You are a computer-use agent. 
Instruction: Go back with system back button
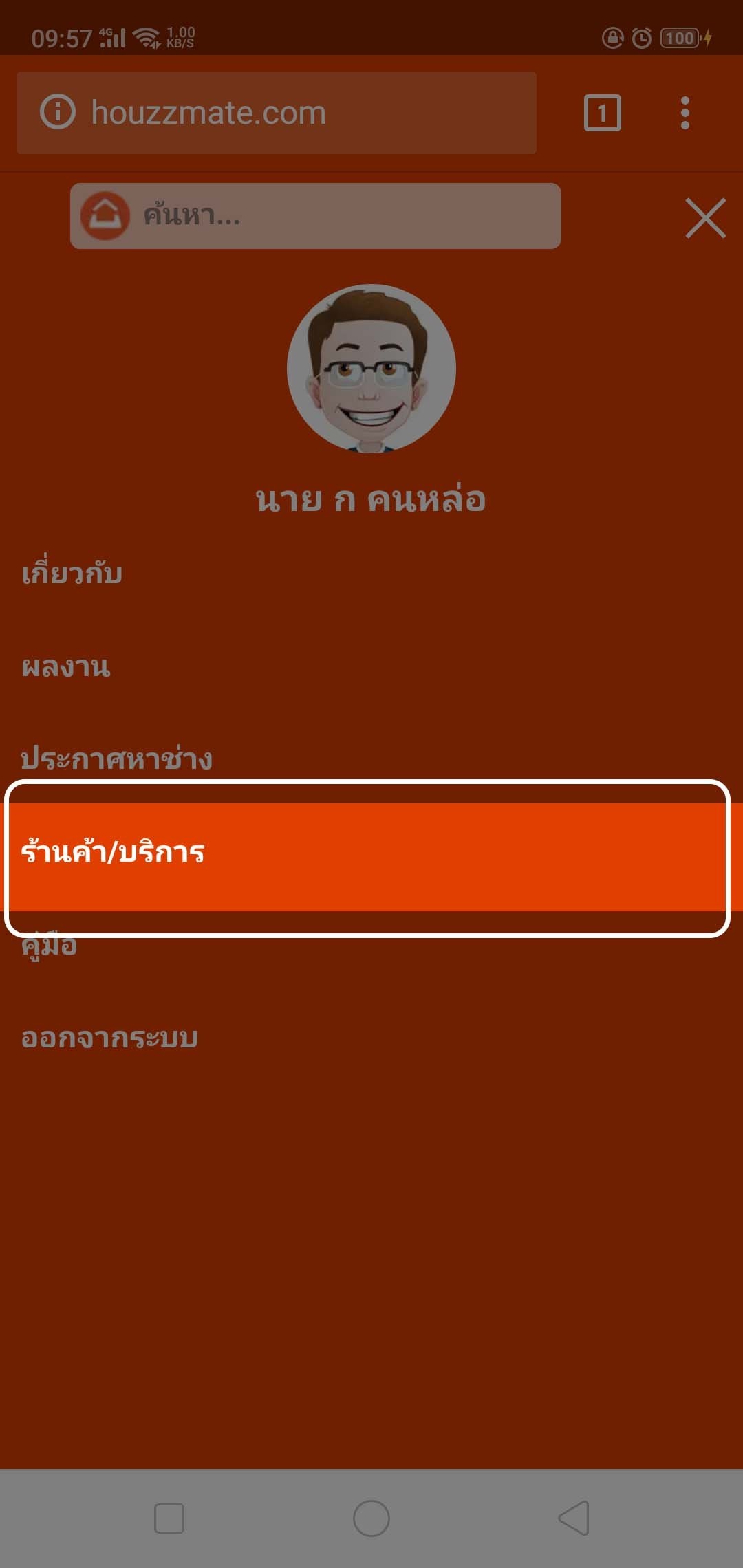(574, 1518)
